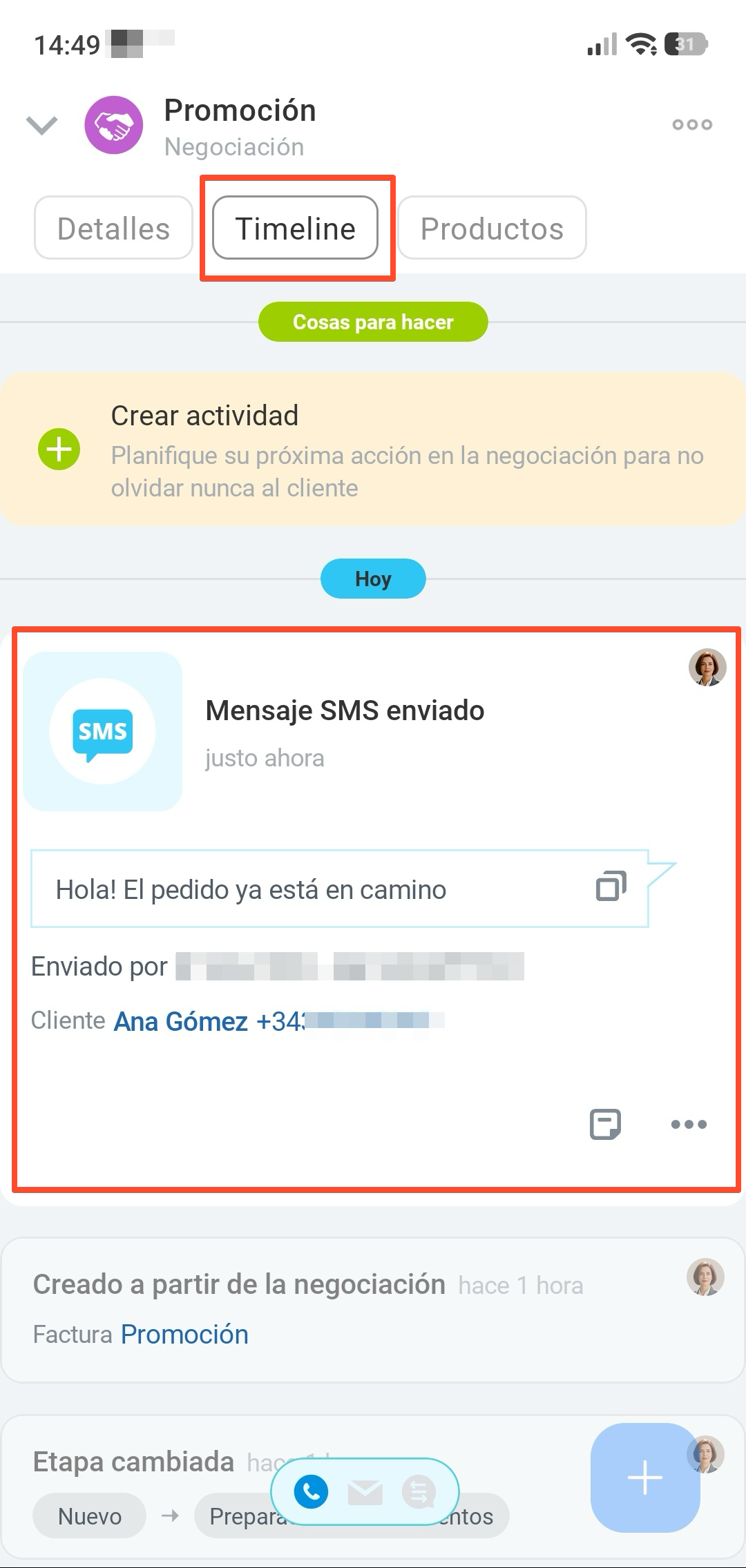The height and width of the screenshot is (1568, 746).
Task: Tap the blue phone call icon
Action: (312, 1492)
